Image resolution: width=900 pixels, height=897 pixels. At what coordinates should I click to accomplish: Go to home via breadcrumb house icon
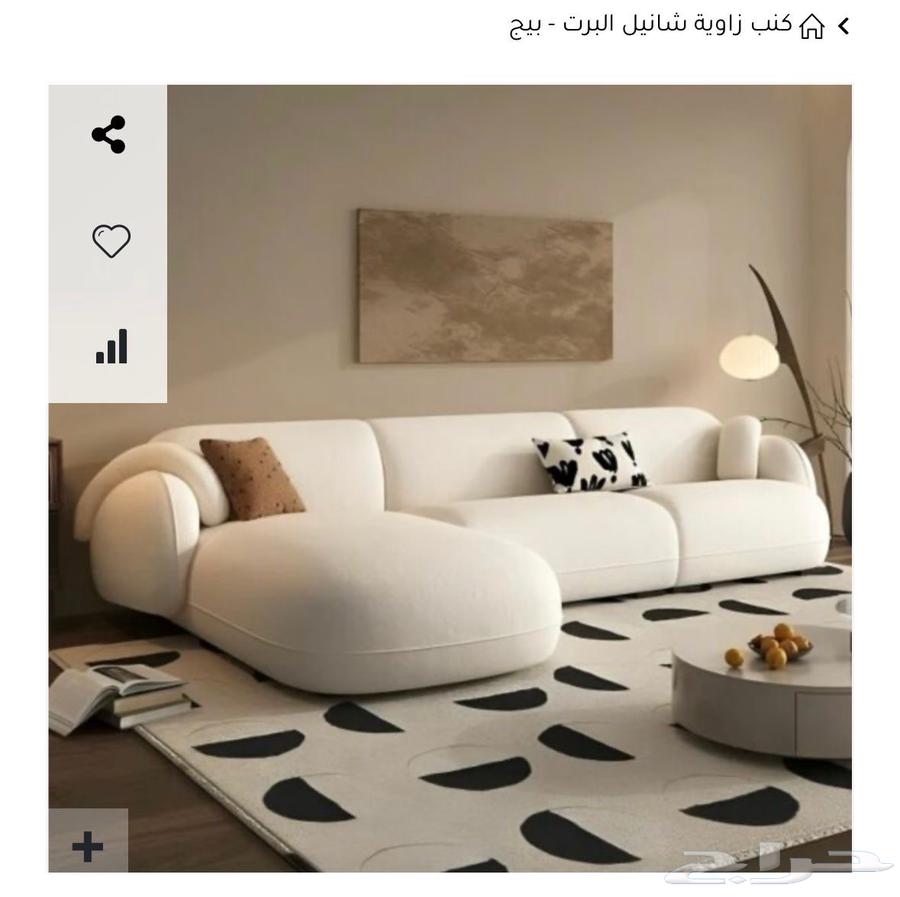tap(812, 26)
